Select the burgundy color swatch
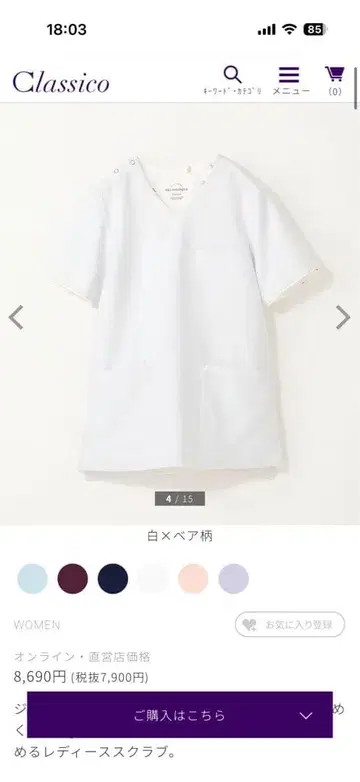The width and height of the screenshot is (360, 782). [73, 579]
